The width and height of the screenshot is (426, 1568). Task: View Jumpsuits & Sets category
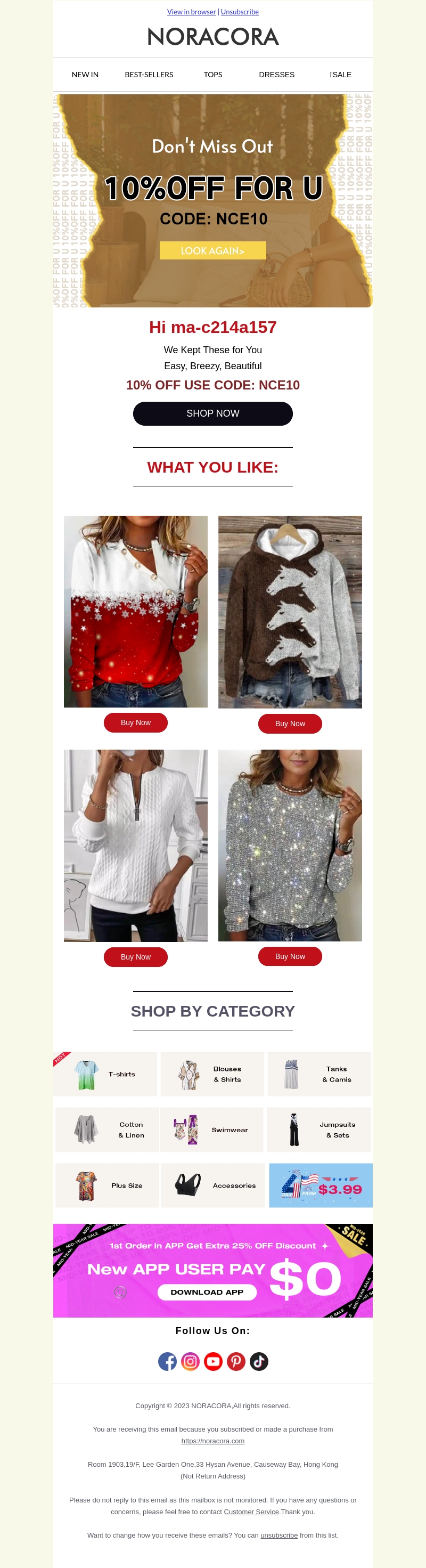[x=318, y=1130]
